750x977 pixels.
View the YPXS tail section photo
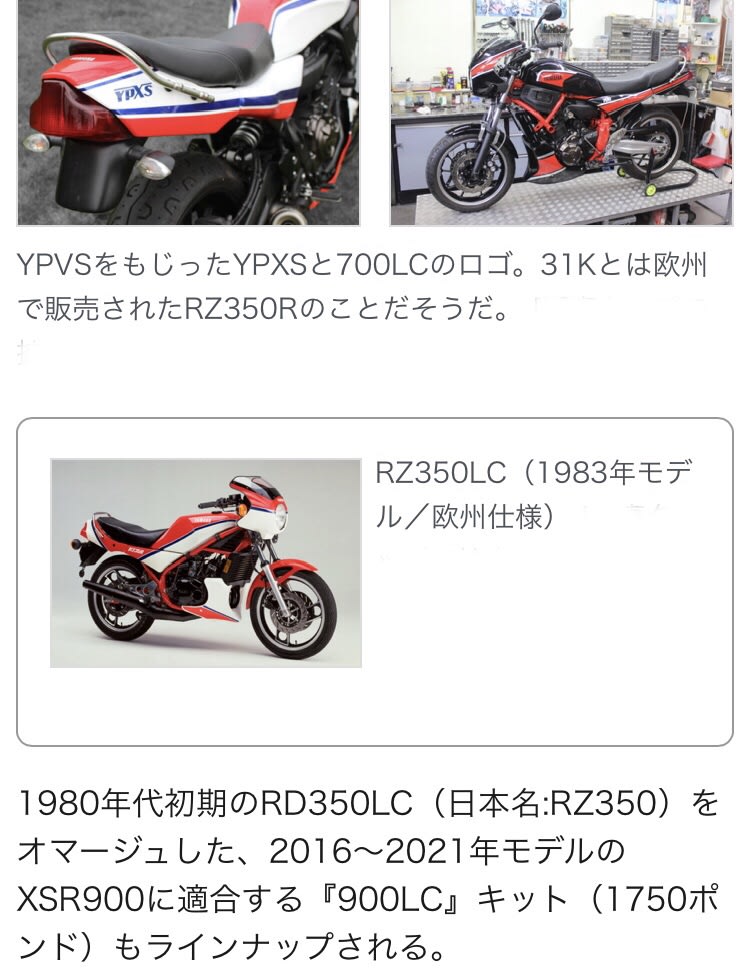[188, 110]
